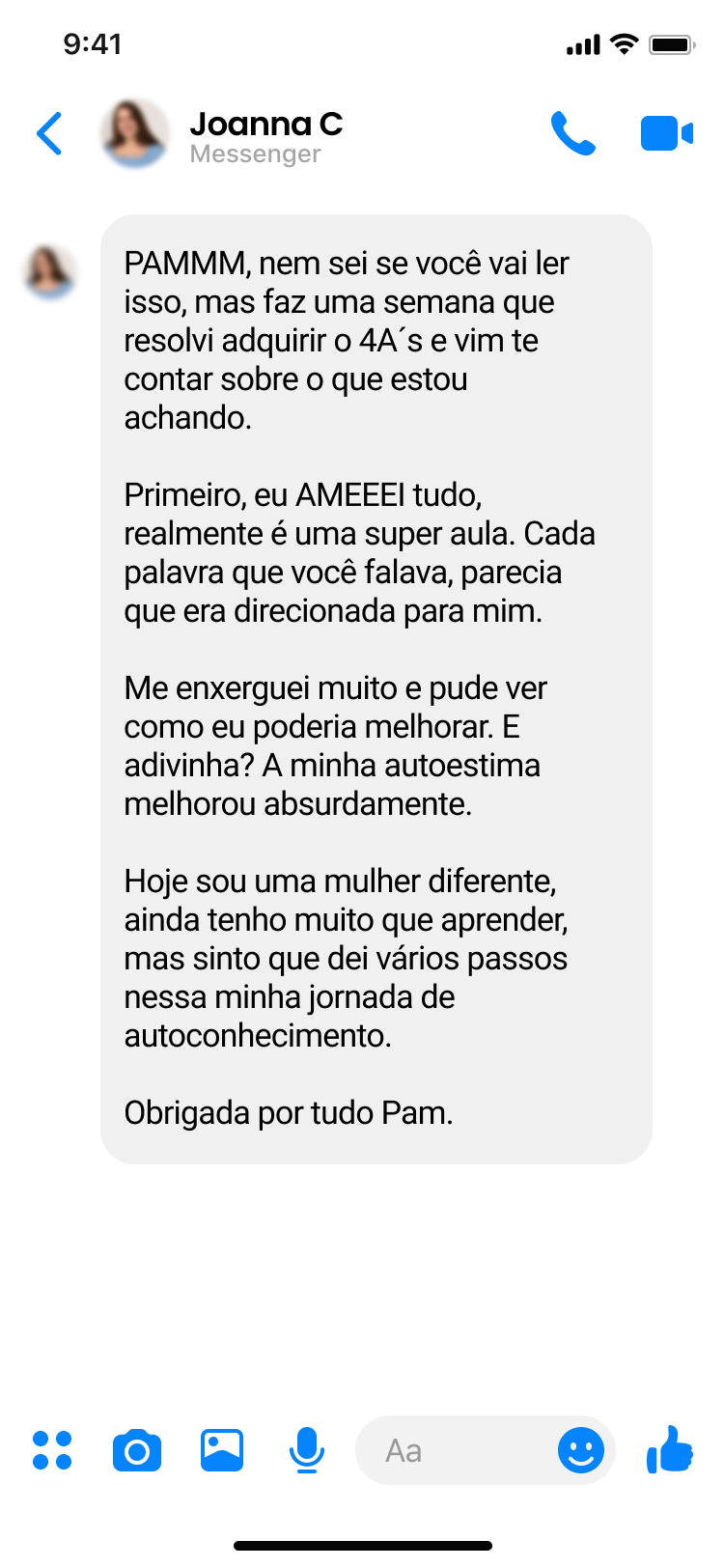This screenshot has height=1568, width=724.
Task: Open the Messenger label under the contact name
Action: [x=256, y=154]
